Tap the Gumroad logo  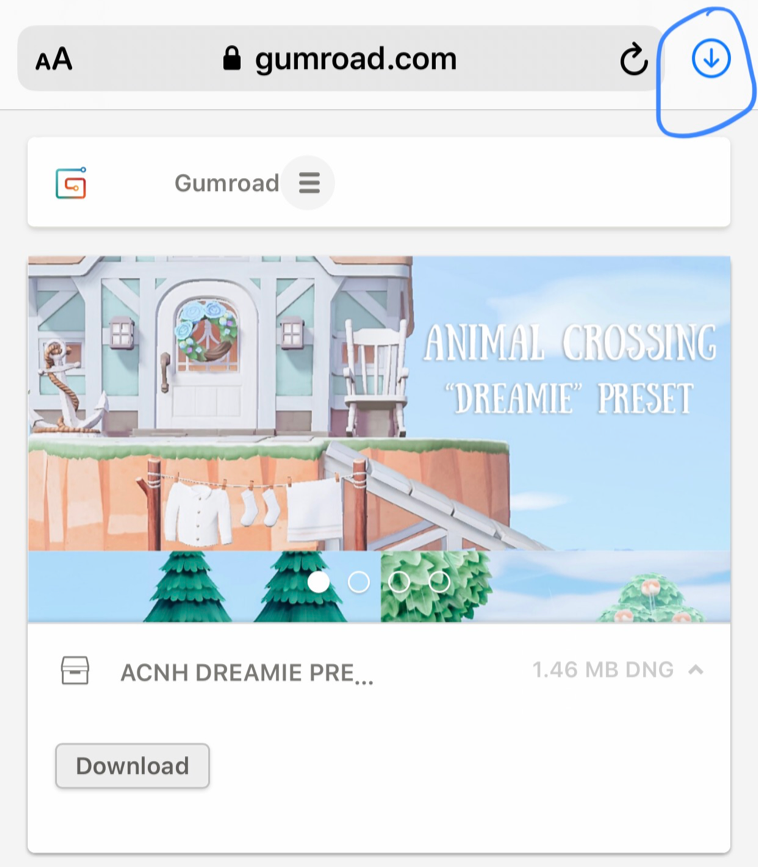coord(71,182)
